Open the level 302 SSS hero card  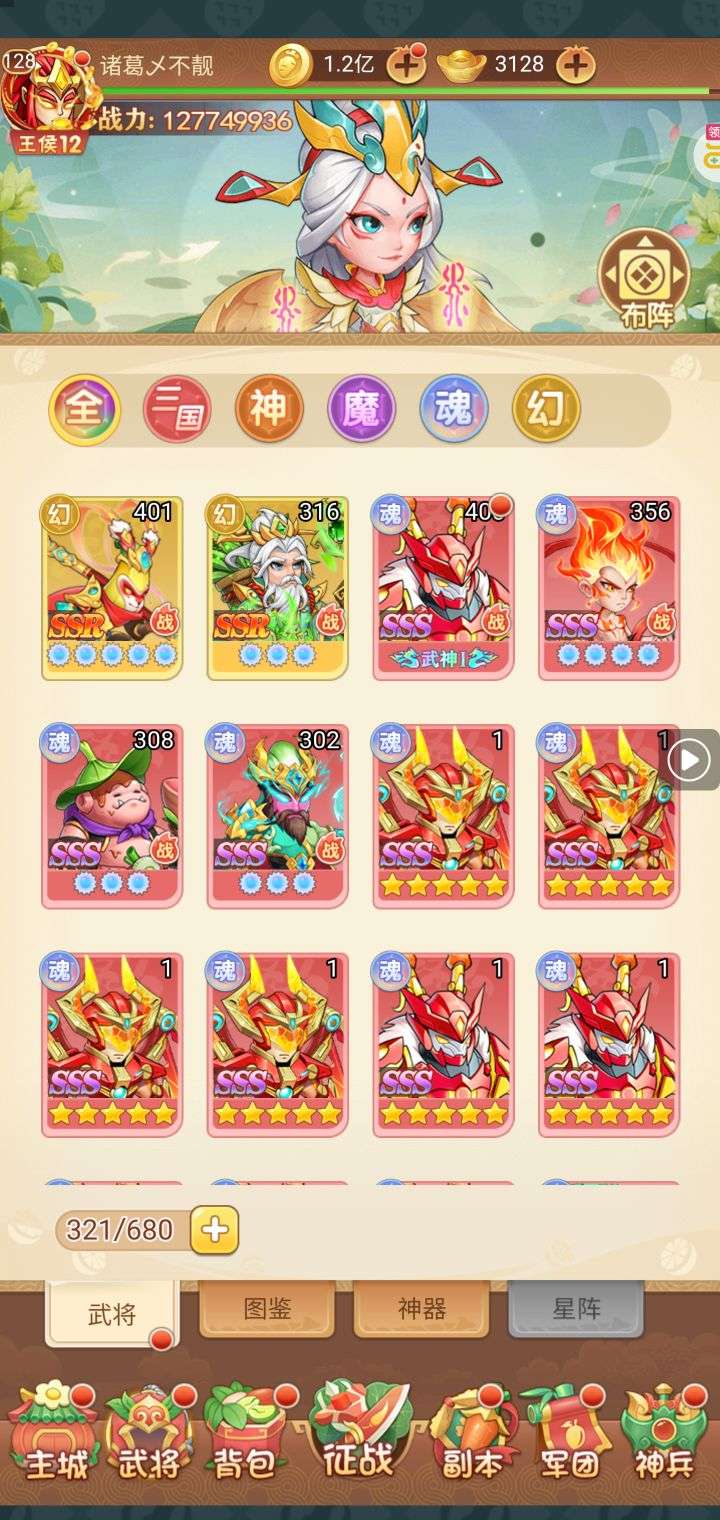[x=278, y=815]
